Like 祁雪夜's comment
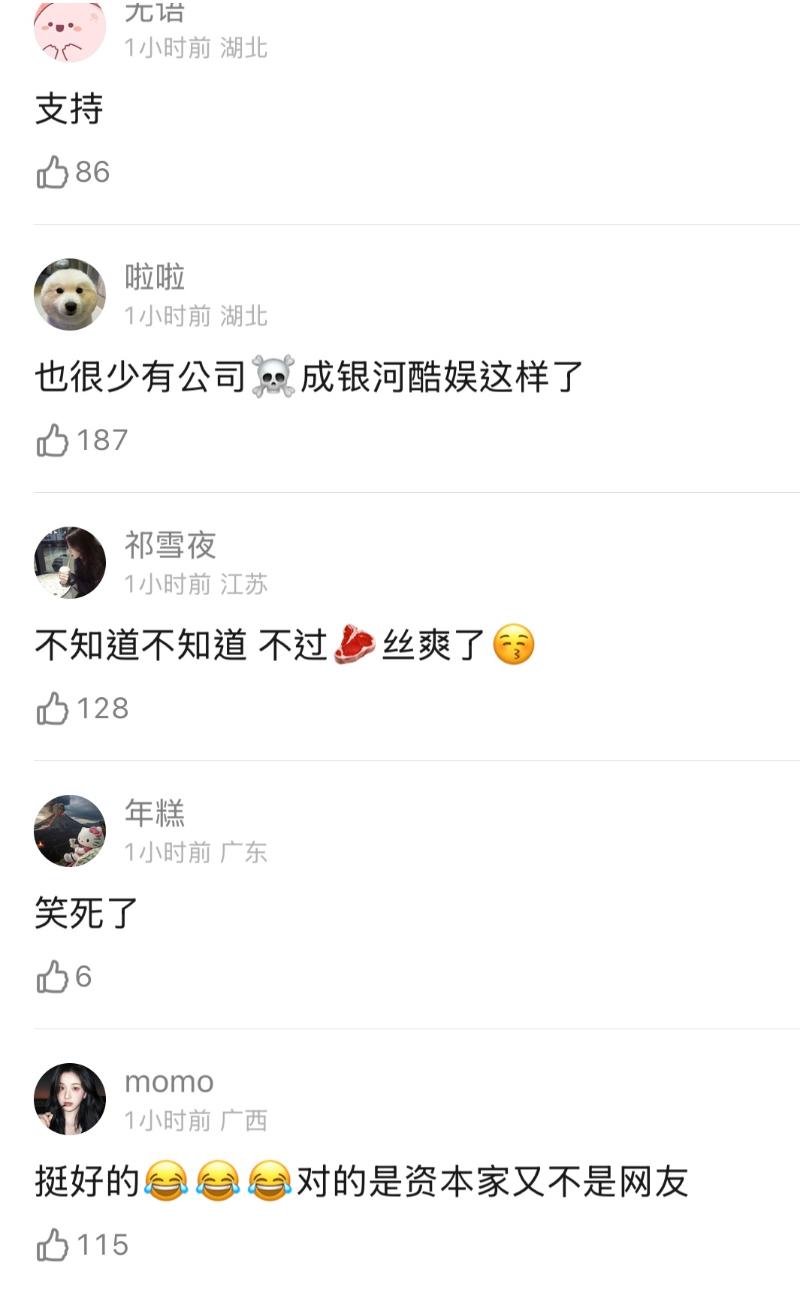 (x=53, y=709)
